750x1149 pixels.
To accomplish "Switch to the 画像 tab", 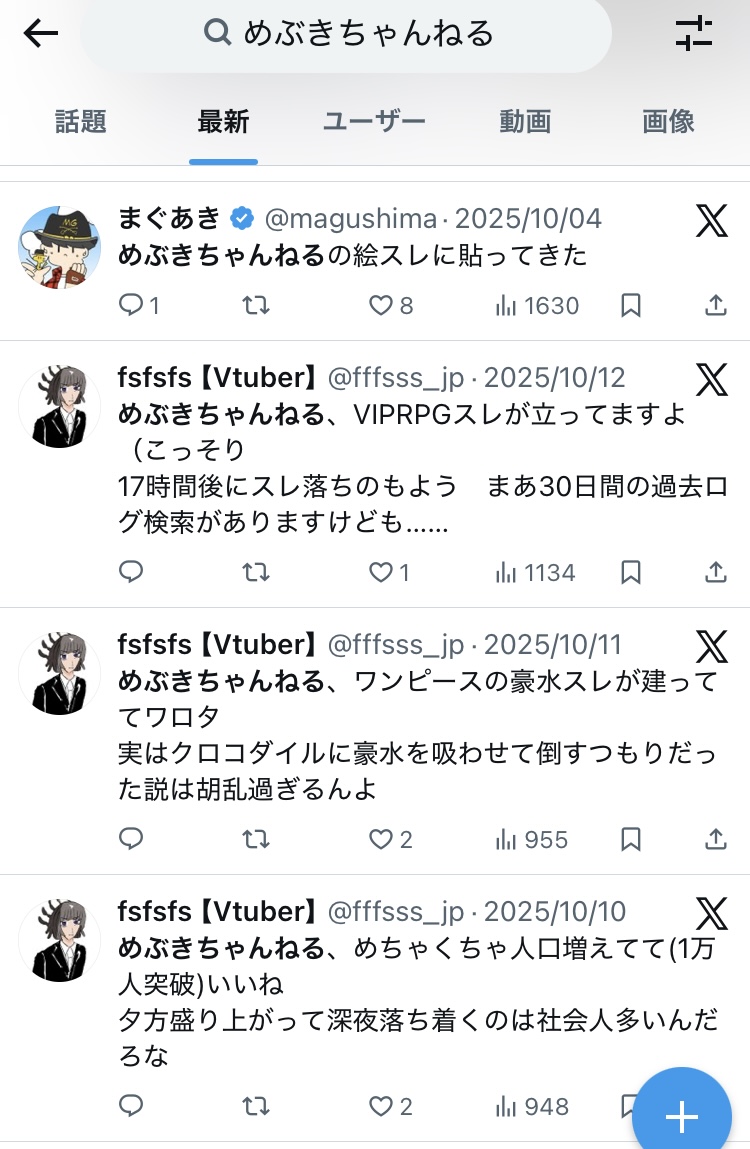I will click(668, 122).
